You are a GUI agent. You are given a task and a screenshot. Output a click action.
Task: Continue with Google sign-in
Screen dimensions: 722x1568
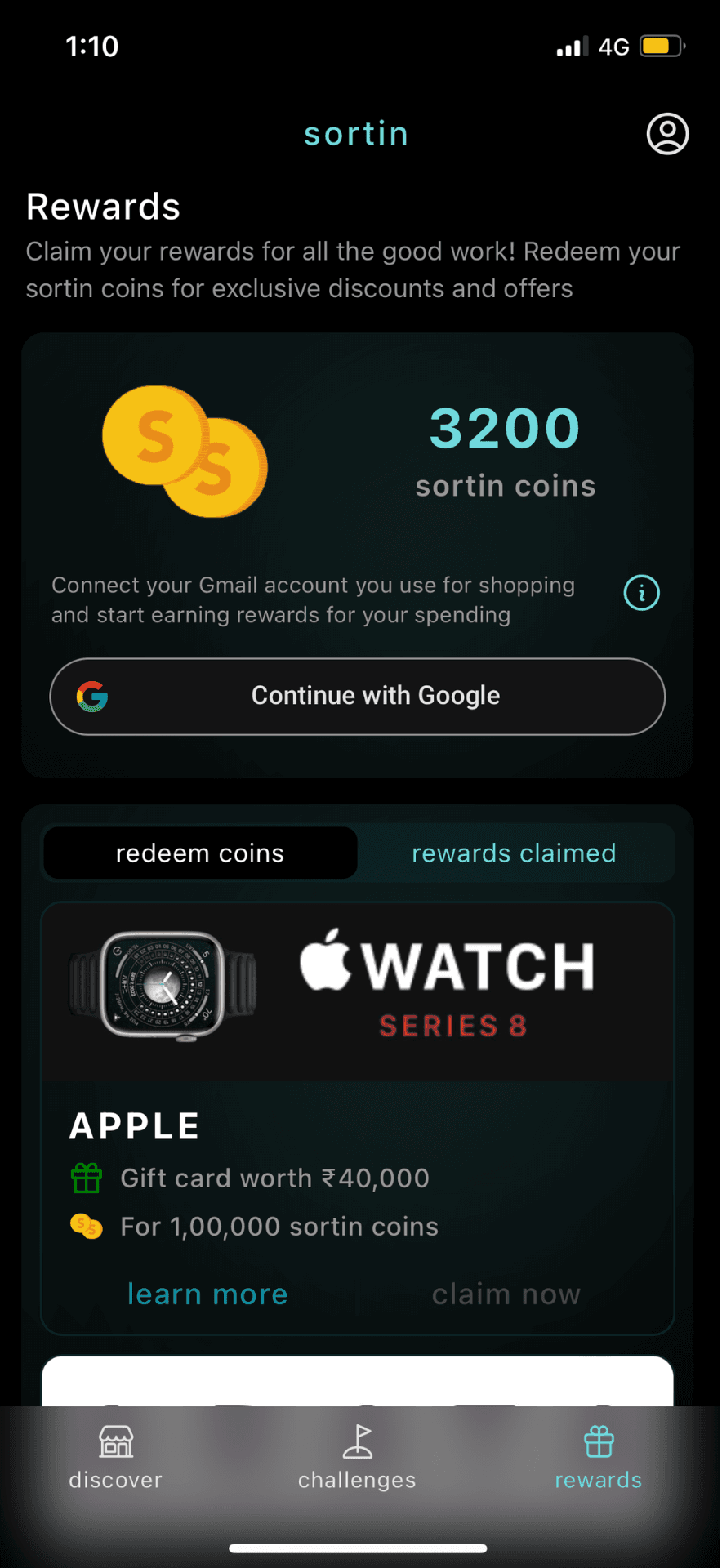pos(358,697)
